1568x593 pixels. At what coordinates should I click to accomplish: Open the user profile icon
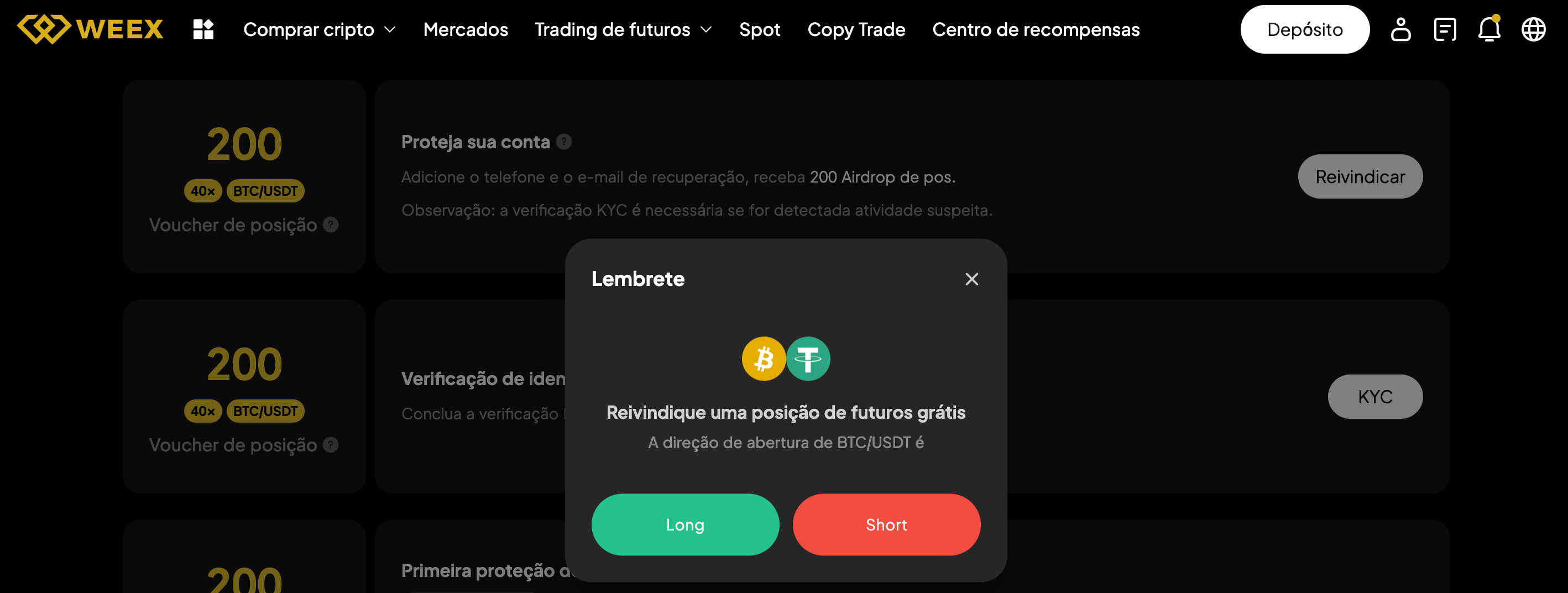point(1400,29)
